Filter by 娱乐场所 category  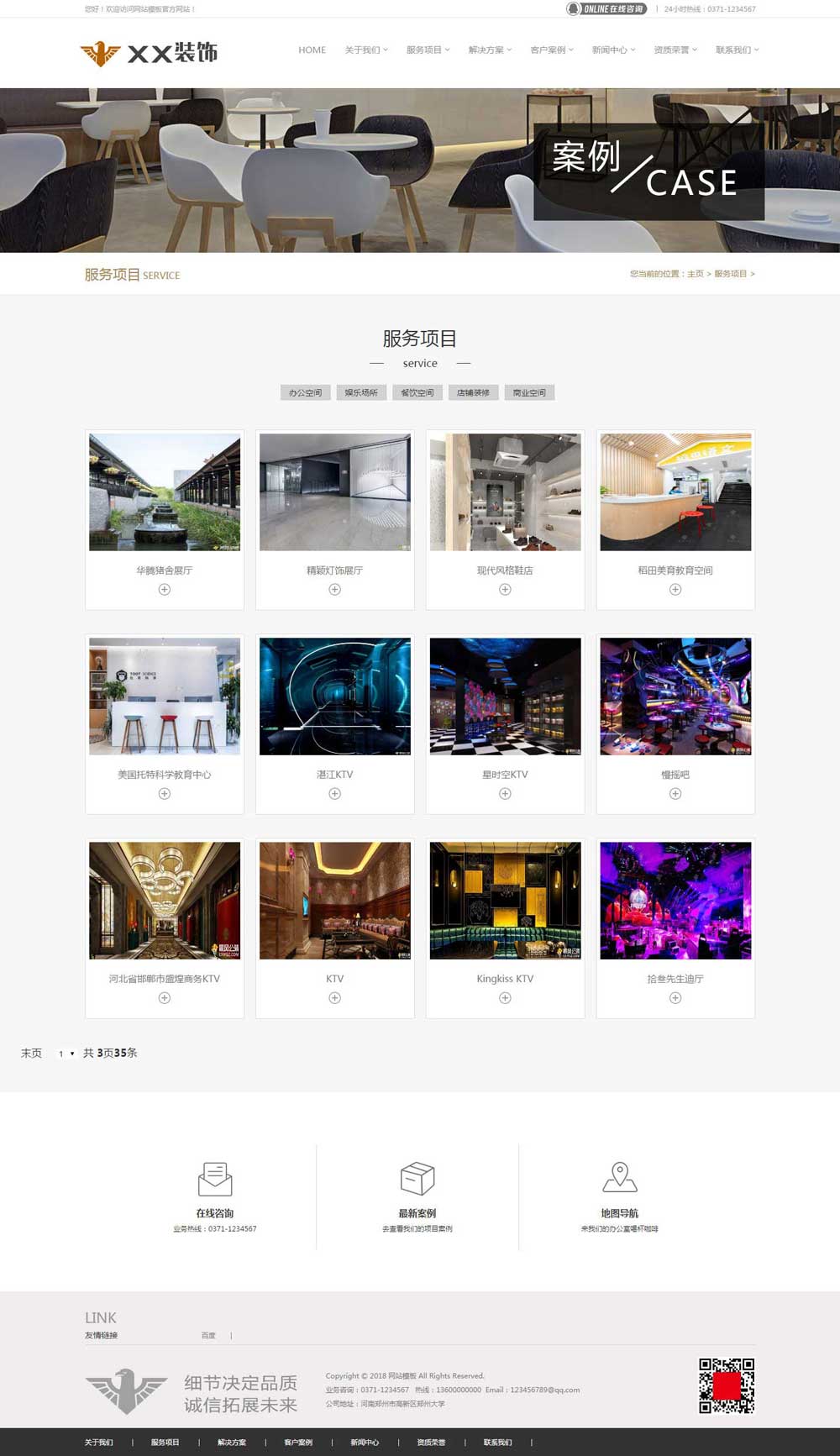point(361,392)
